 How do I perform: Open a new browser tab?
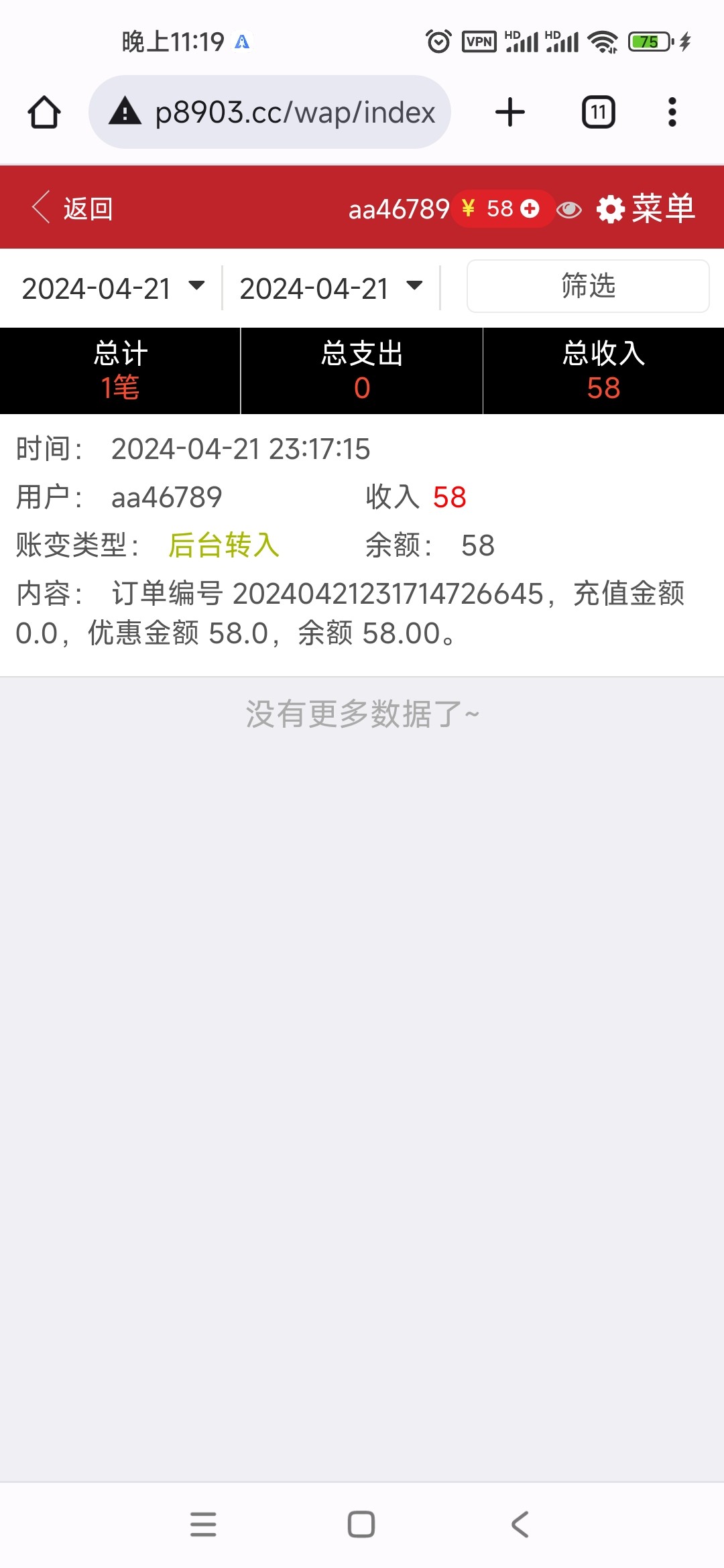click(x=510, y=112)
